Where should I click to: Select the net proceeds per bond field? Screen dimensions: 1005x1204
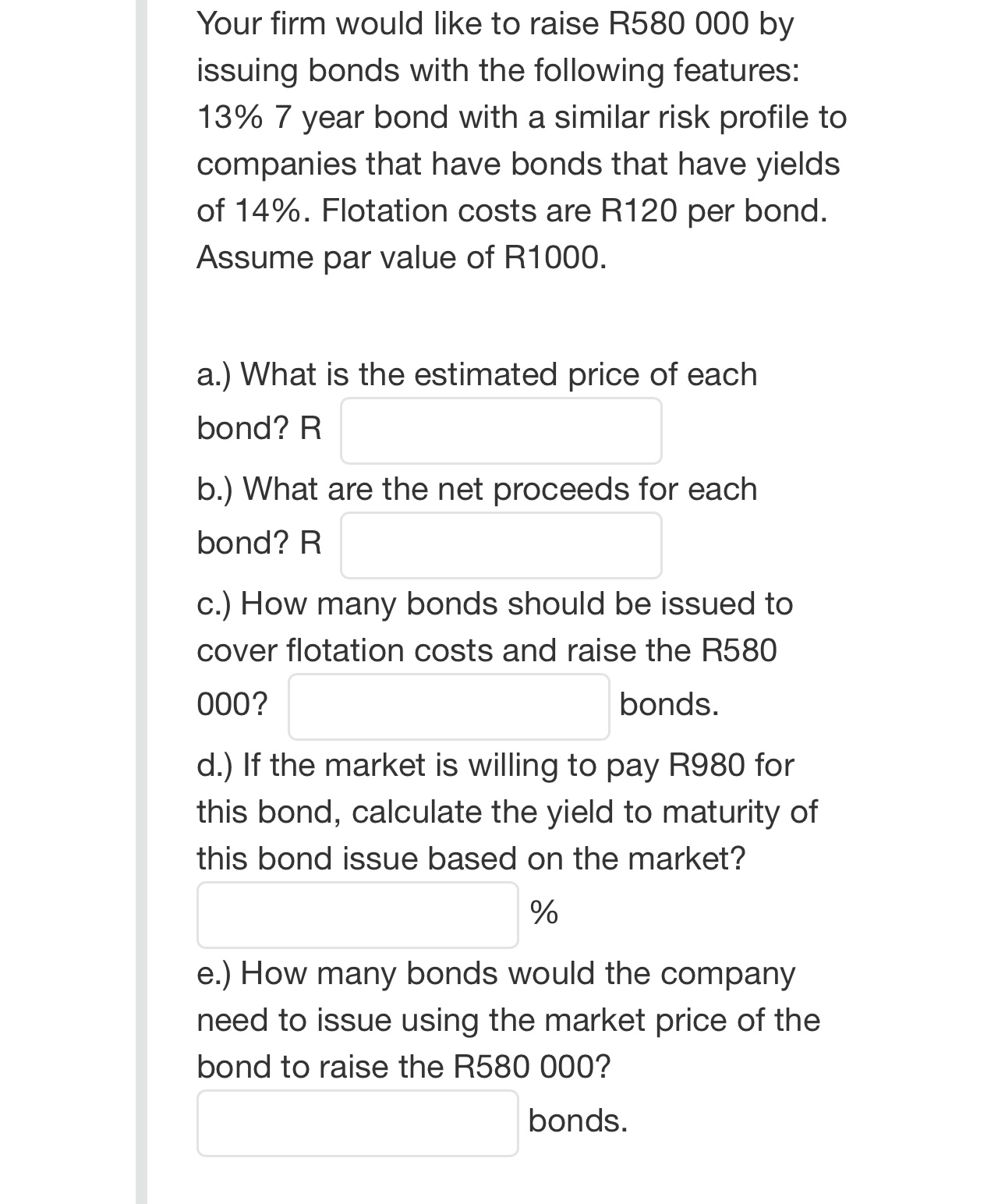point(501,545)
